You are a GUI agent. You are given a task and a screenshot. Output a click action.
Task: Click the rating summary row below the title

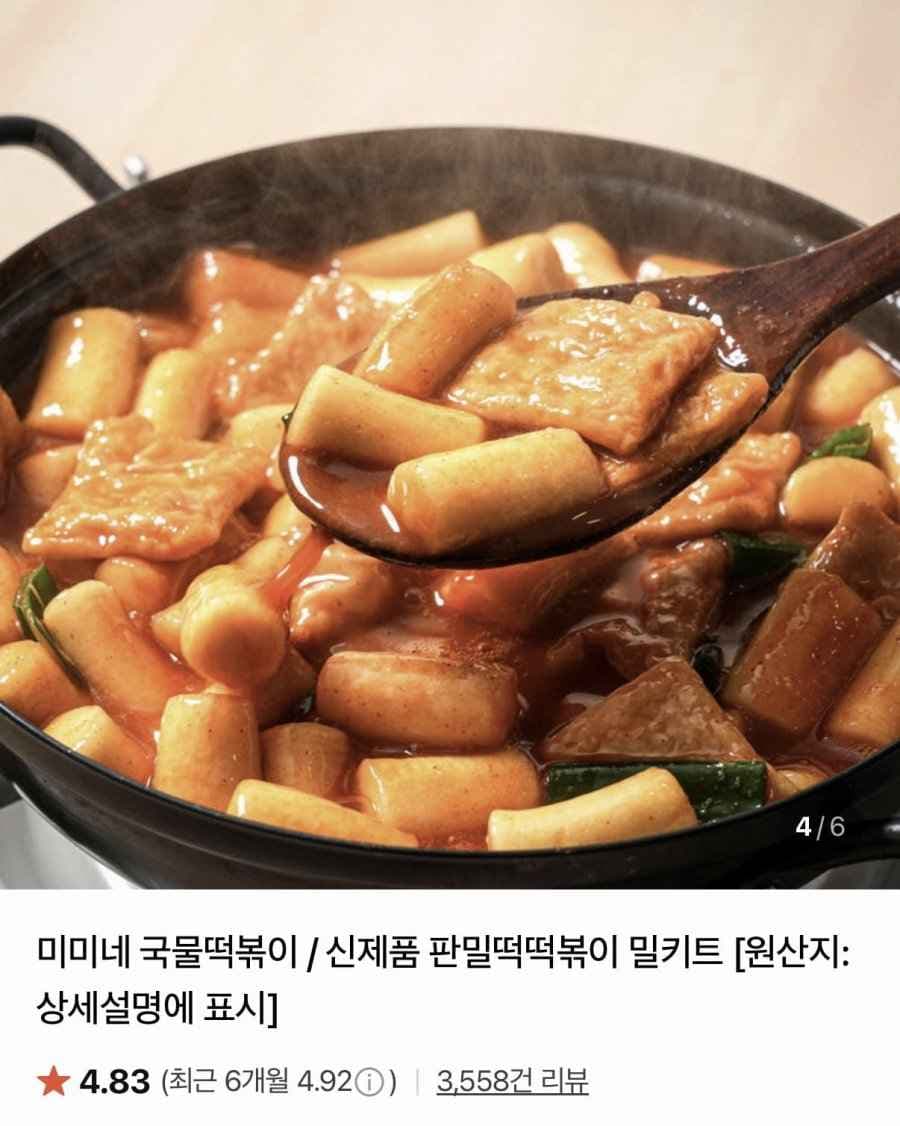point(300,1081)
